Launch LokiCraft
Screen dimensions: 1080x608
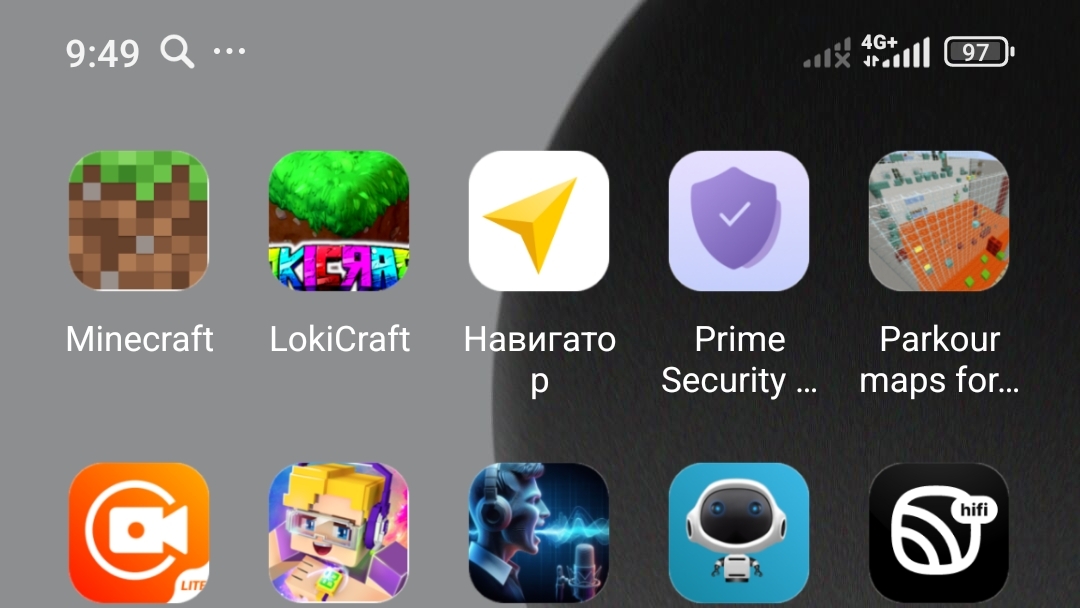coord(339,221)
